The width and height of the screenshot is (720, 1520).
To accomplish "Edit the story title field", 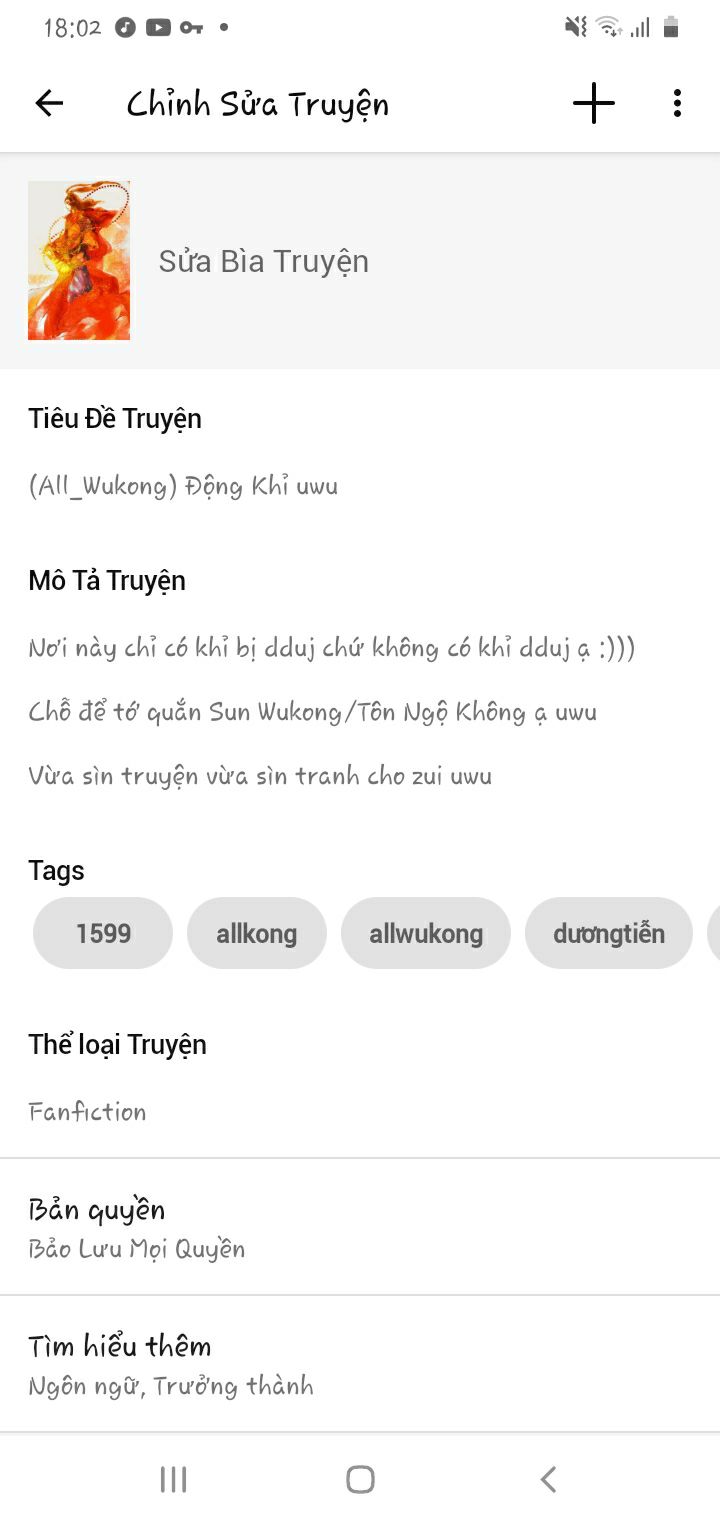I will click(x=183, y=486).
